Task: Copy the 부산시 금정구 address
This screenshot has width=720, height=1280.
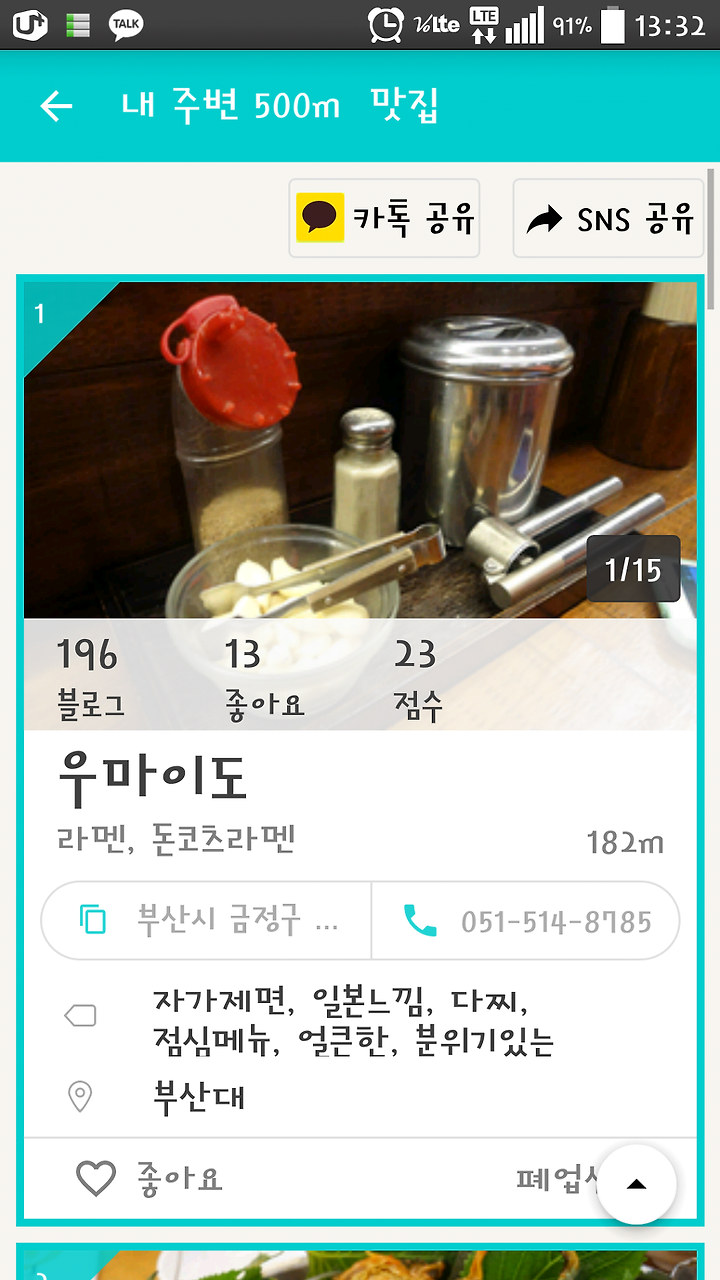Action: click(x=206, y=920)
